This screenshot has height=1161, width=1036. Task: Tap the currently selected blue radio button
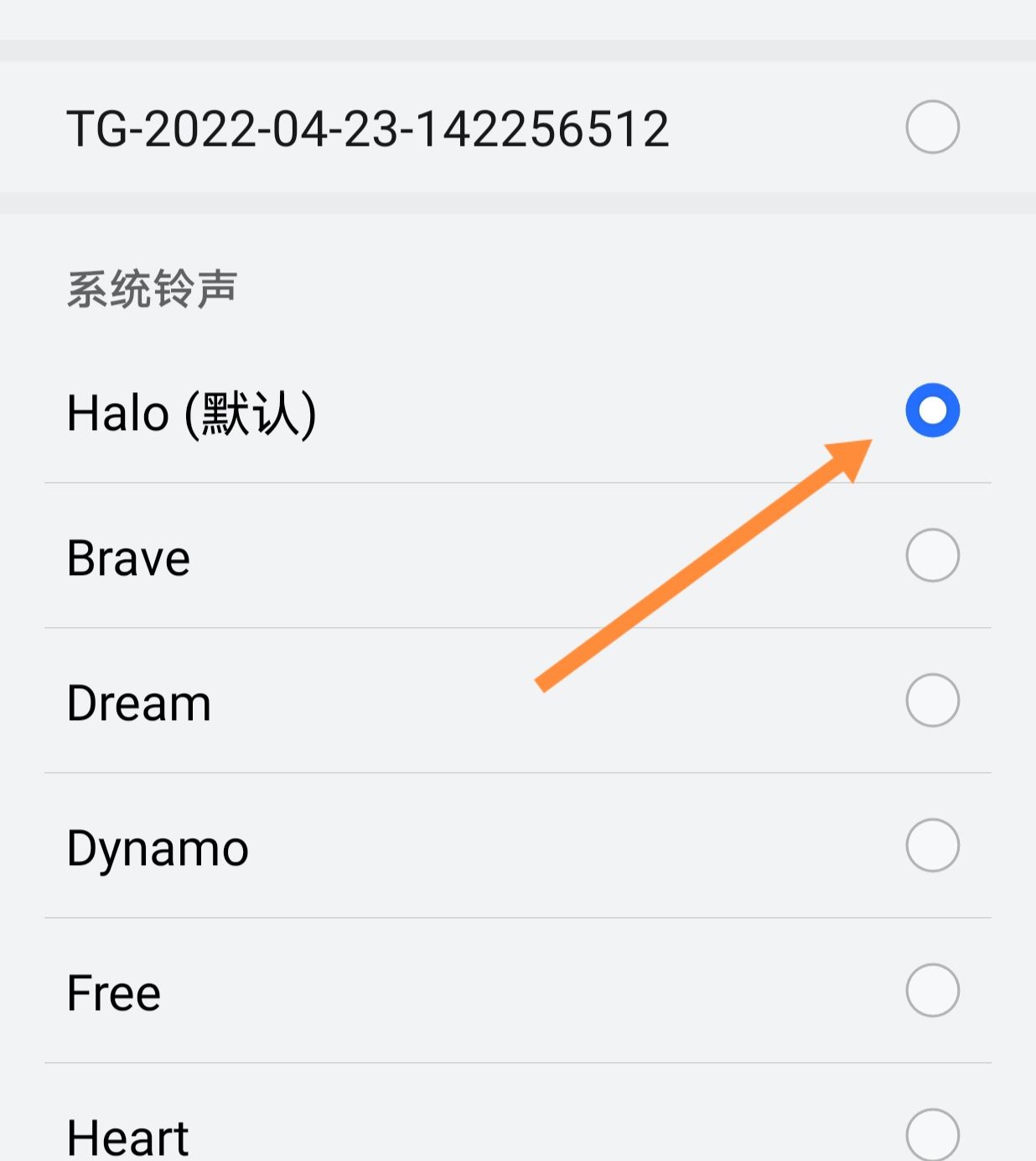[x=931, y=412]
